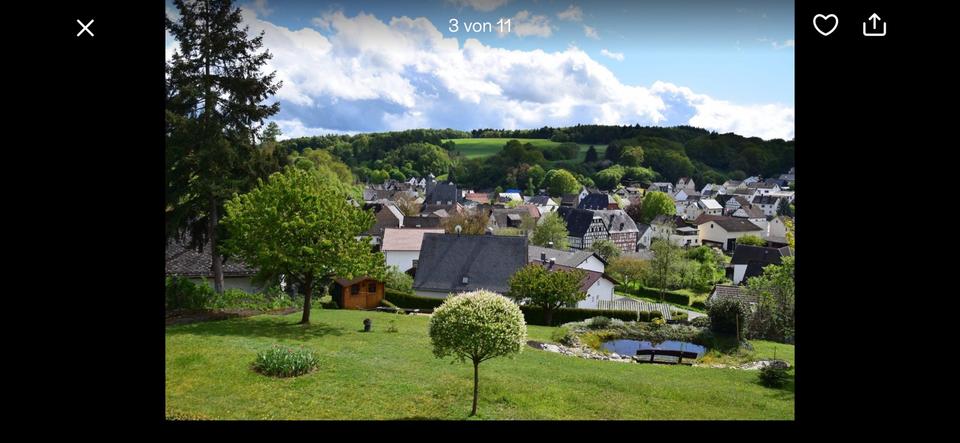Share this photo
Viewport: 960px width, 443px height.
[x=874, y=25]
